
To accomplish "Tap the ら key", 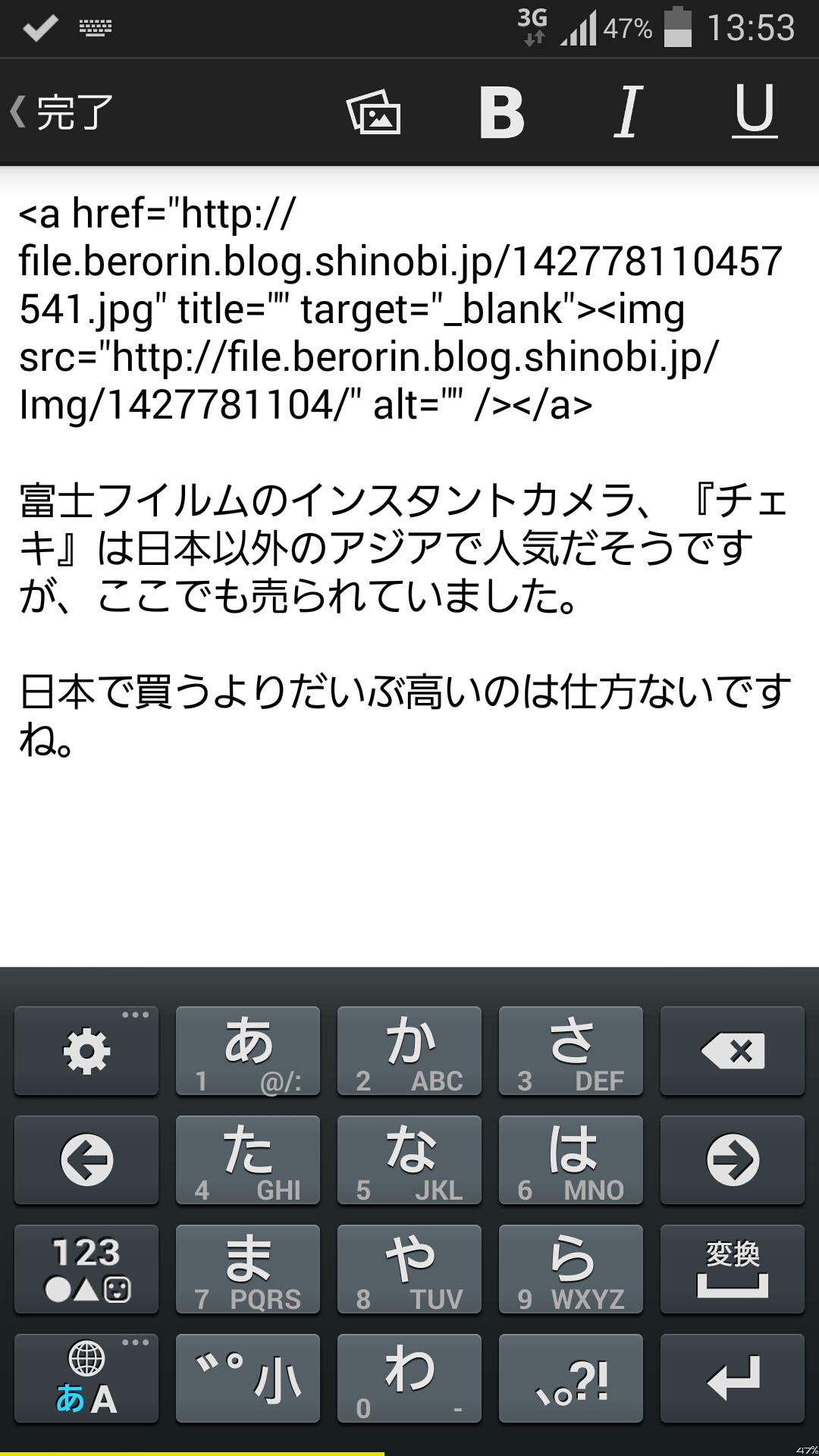I will pyautogui.click(x=570, y=1269).
